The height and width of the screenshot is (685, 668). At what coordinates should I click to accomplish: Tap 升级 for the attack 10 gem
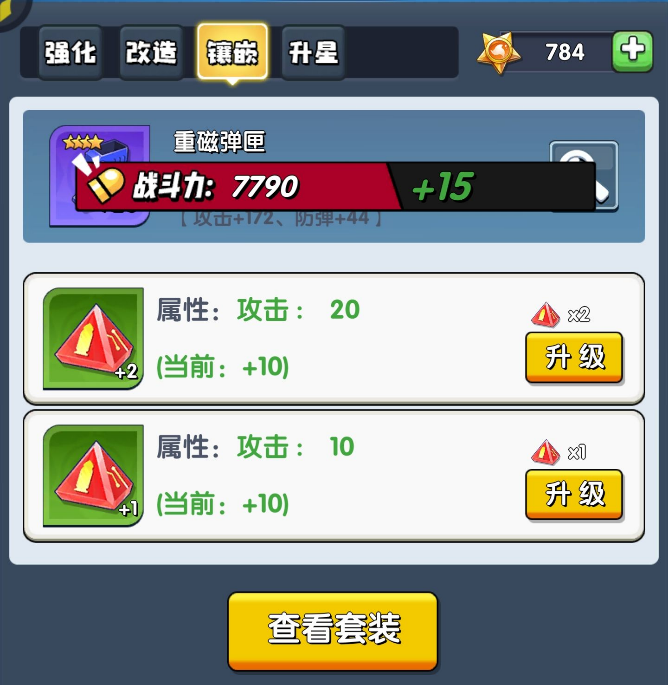(574, 494)
